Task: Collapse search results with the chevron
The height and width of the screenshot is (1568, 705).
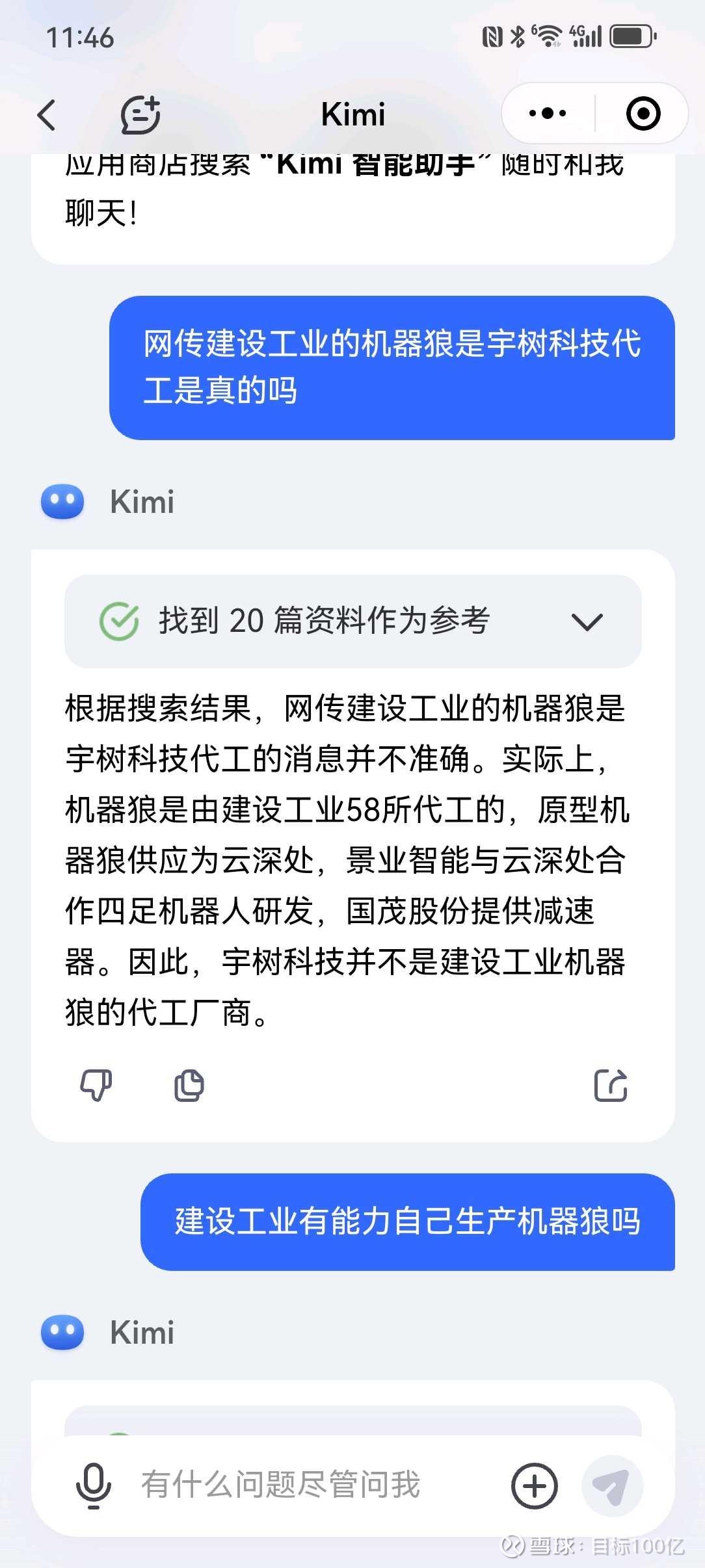Action: (586, 621)
